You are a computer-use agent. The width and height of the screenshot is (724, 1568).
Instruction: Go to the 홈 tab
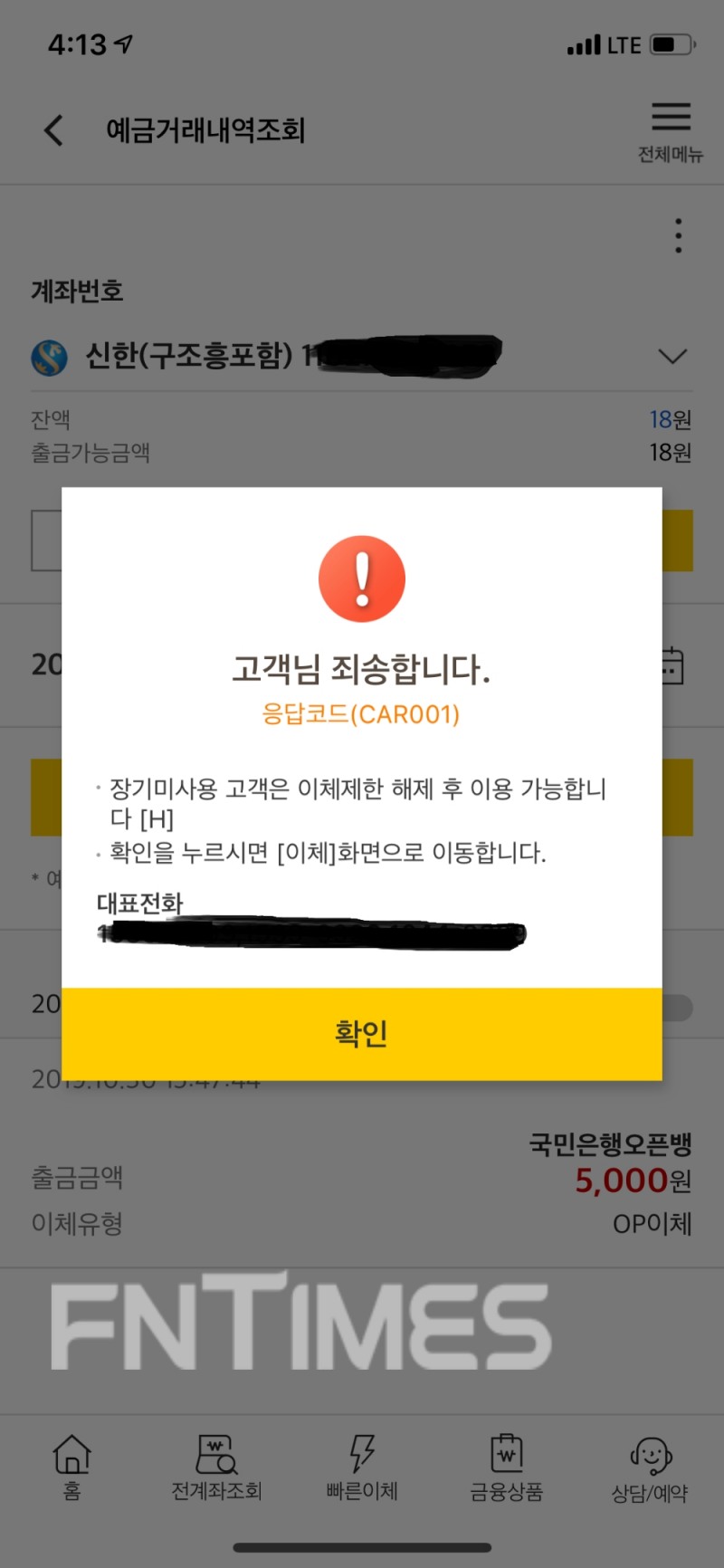point(72,1467)
